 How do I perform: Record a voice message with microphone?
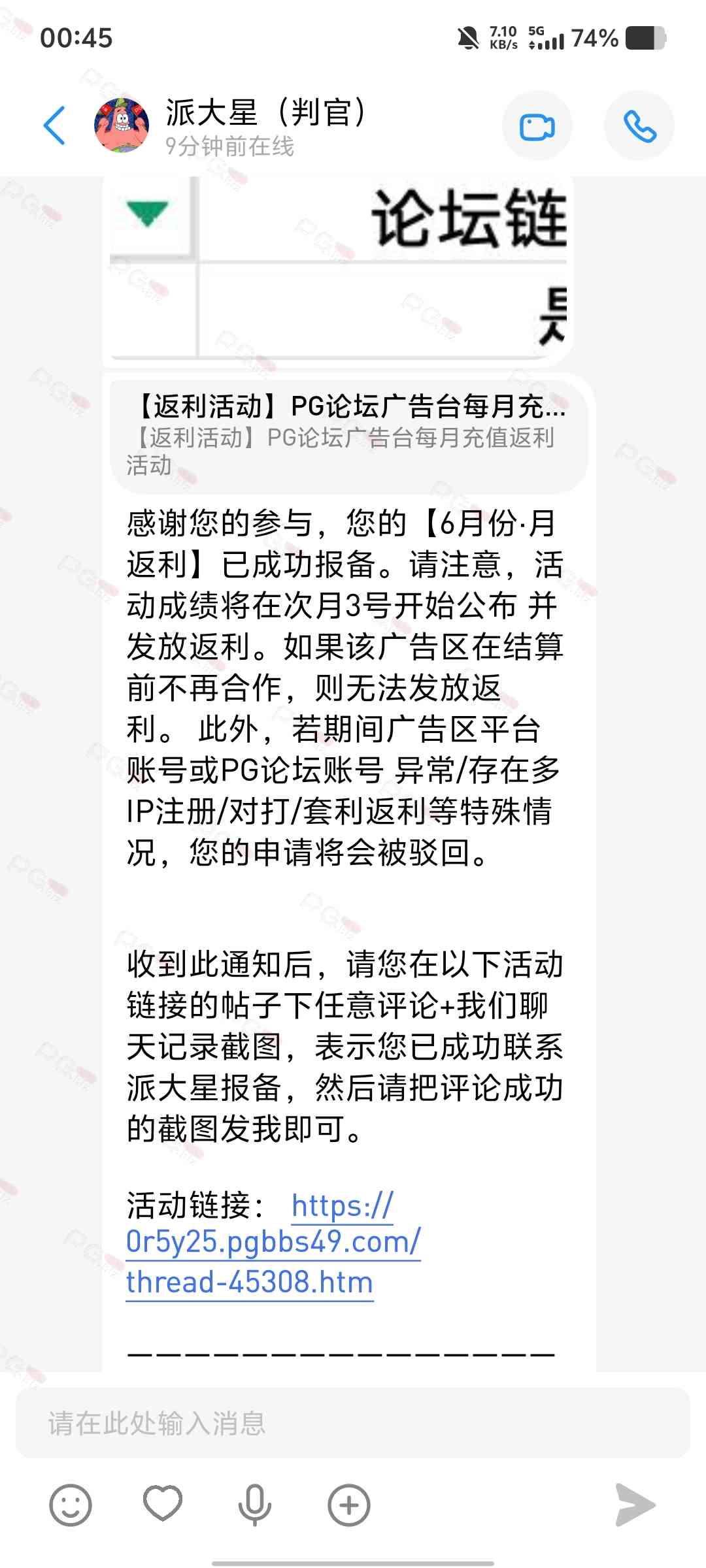point(254,1505)
